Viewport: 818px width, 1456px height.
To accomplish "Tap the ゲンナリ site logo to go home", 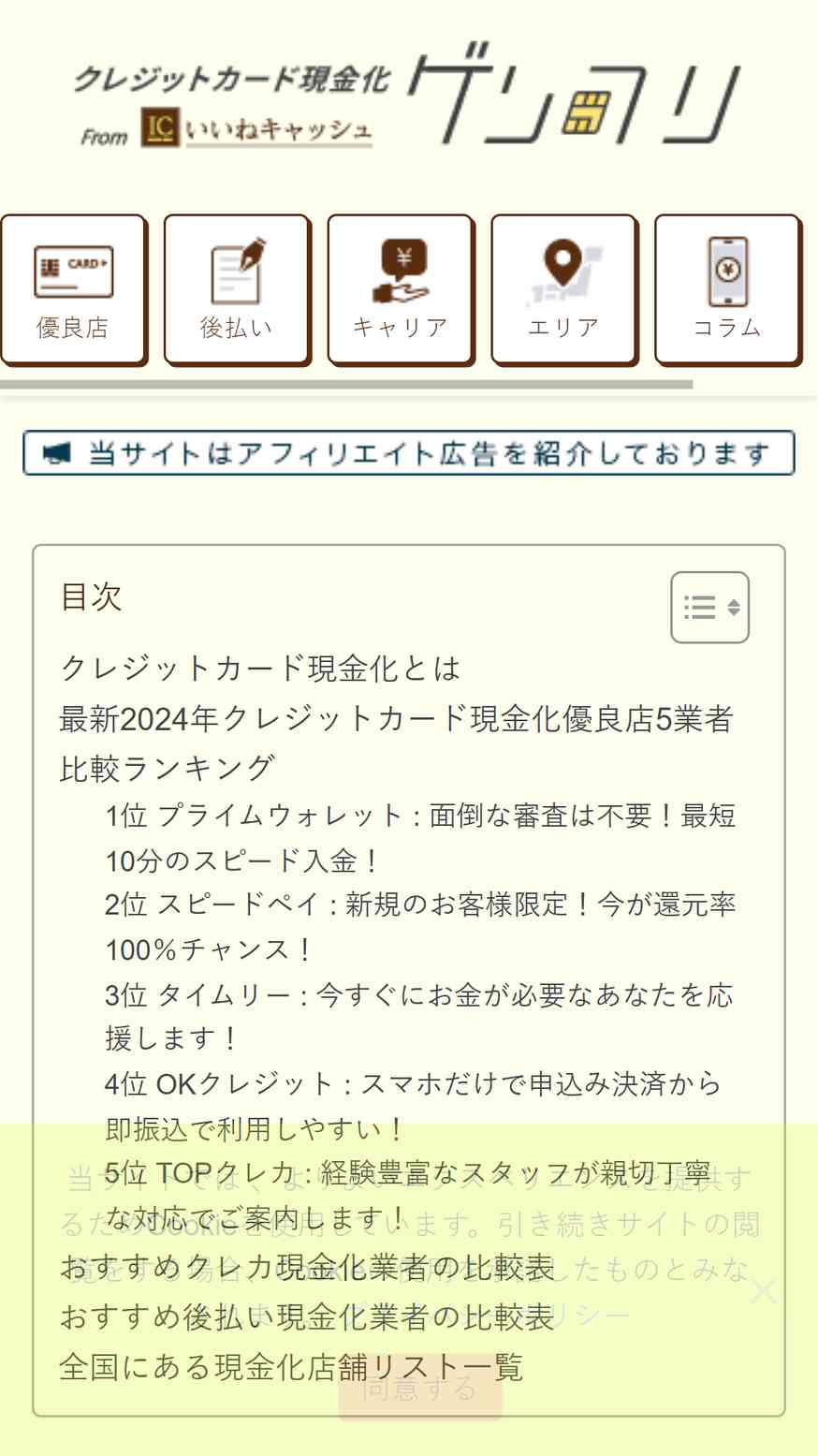I will pyautogui.click(x=409, y=96).
